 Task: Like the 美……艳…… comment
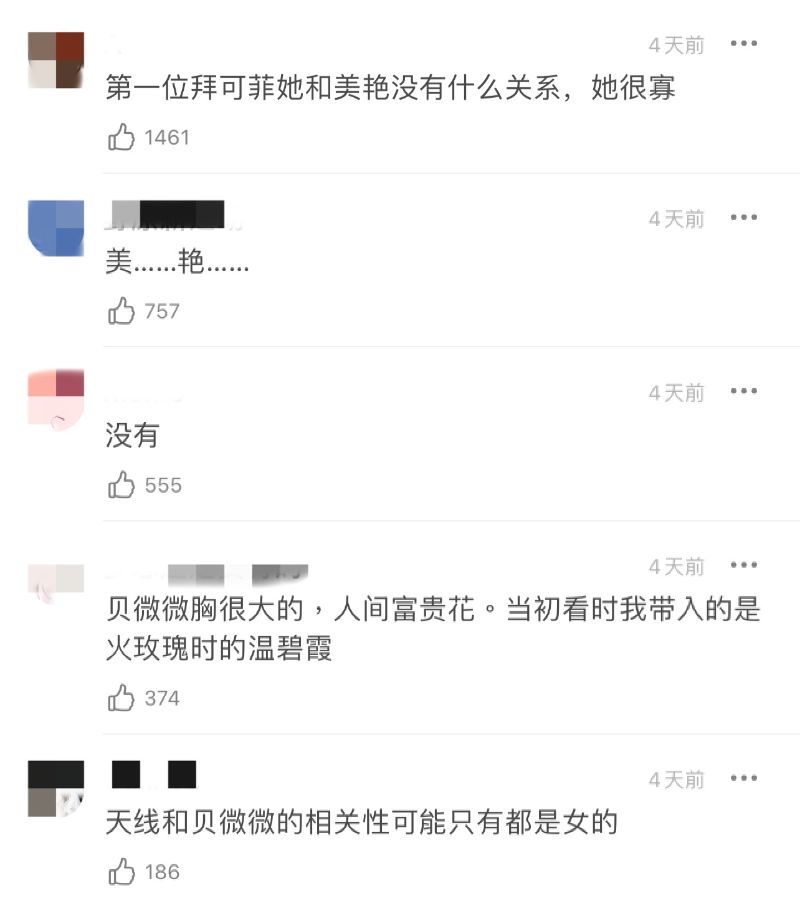coord(121,311)
